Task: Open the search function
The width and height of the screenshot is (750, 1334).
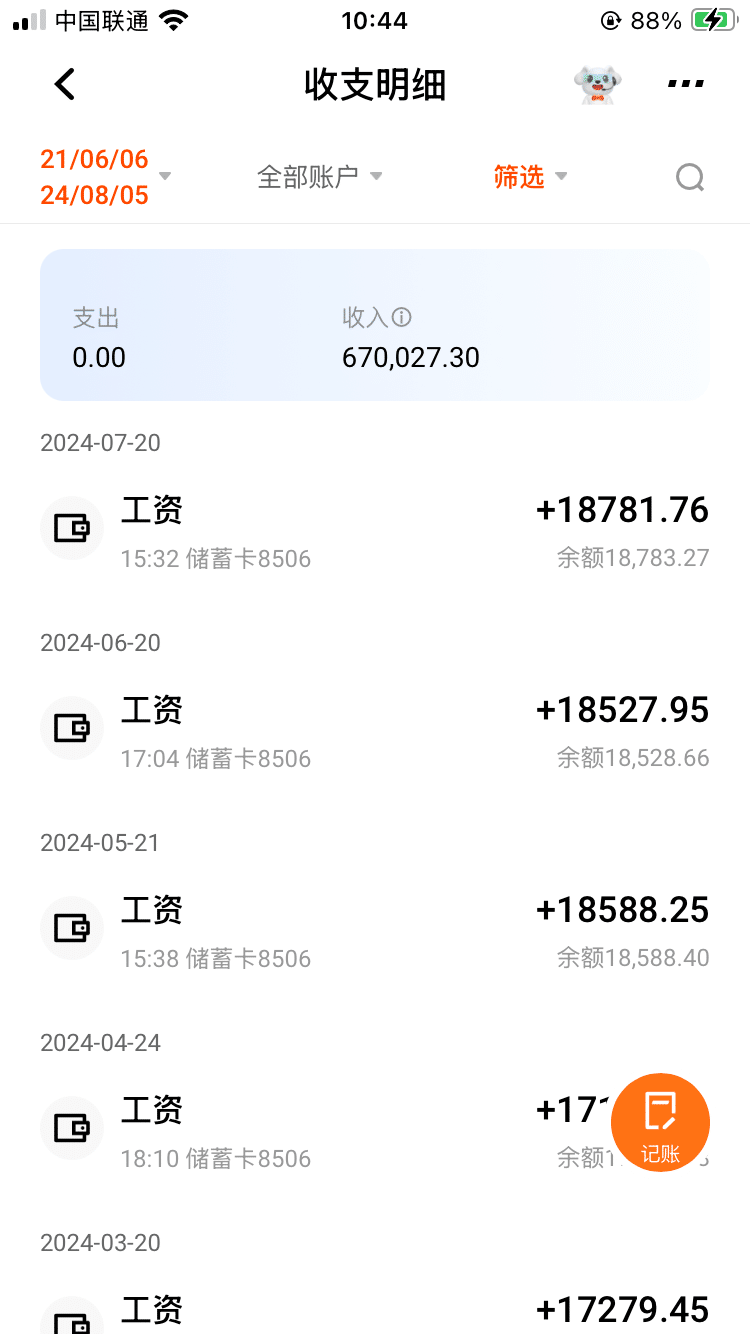Action: pos(689,177)
